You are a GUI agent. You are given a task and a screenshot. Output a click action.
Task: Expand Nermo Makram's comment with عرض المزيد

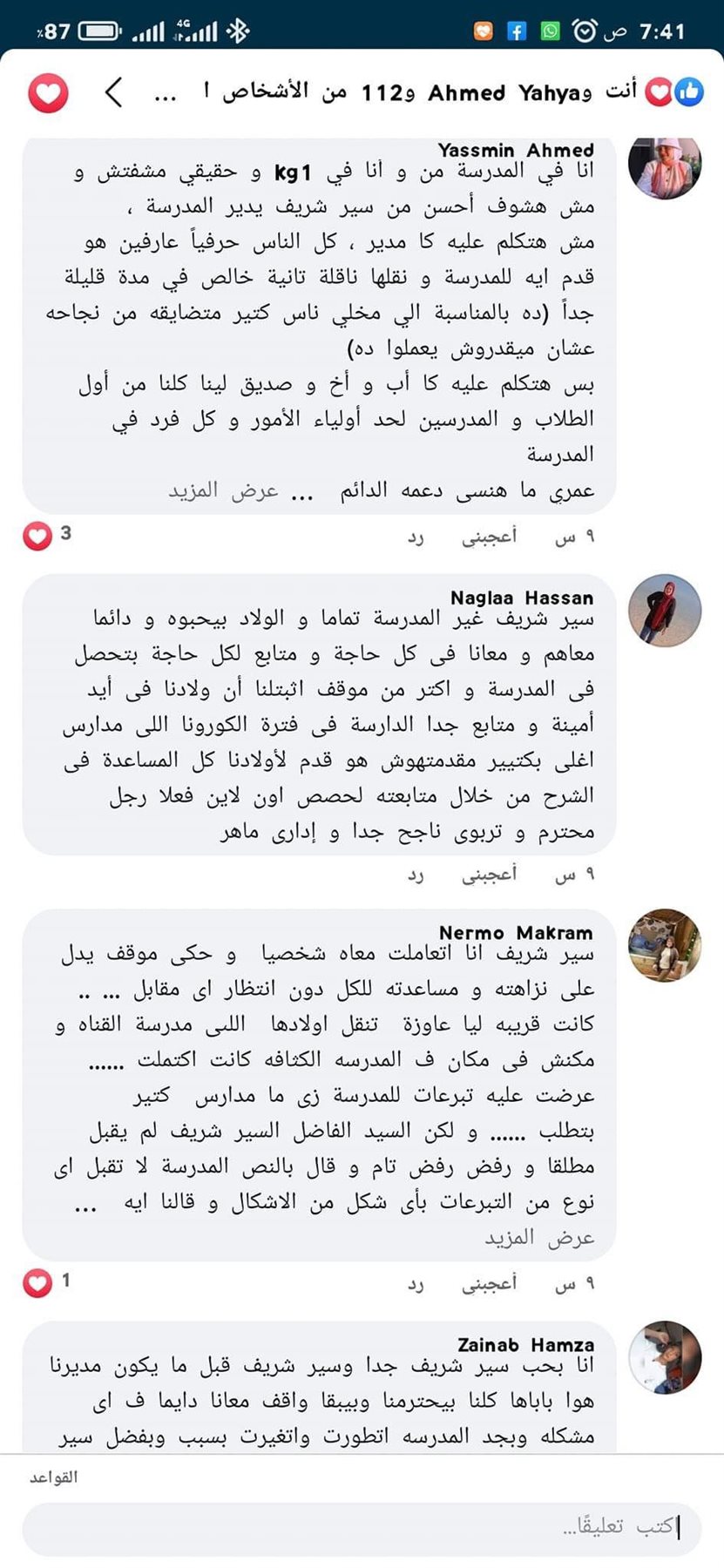pos(539,1238)
